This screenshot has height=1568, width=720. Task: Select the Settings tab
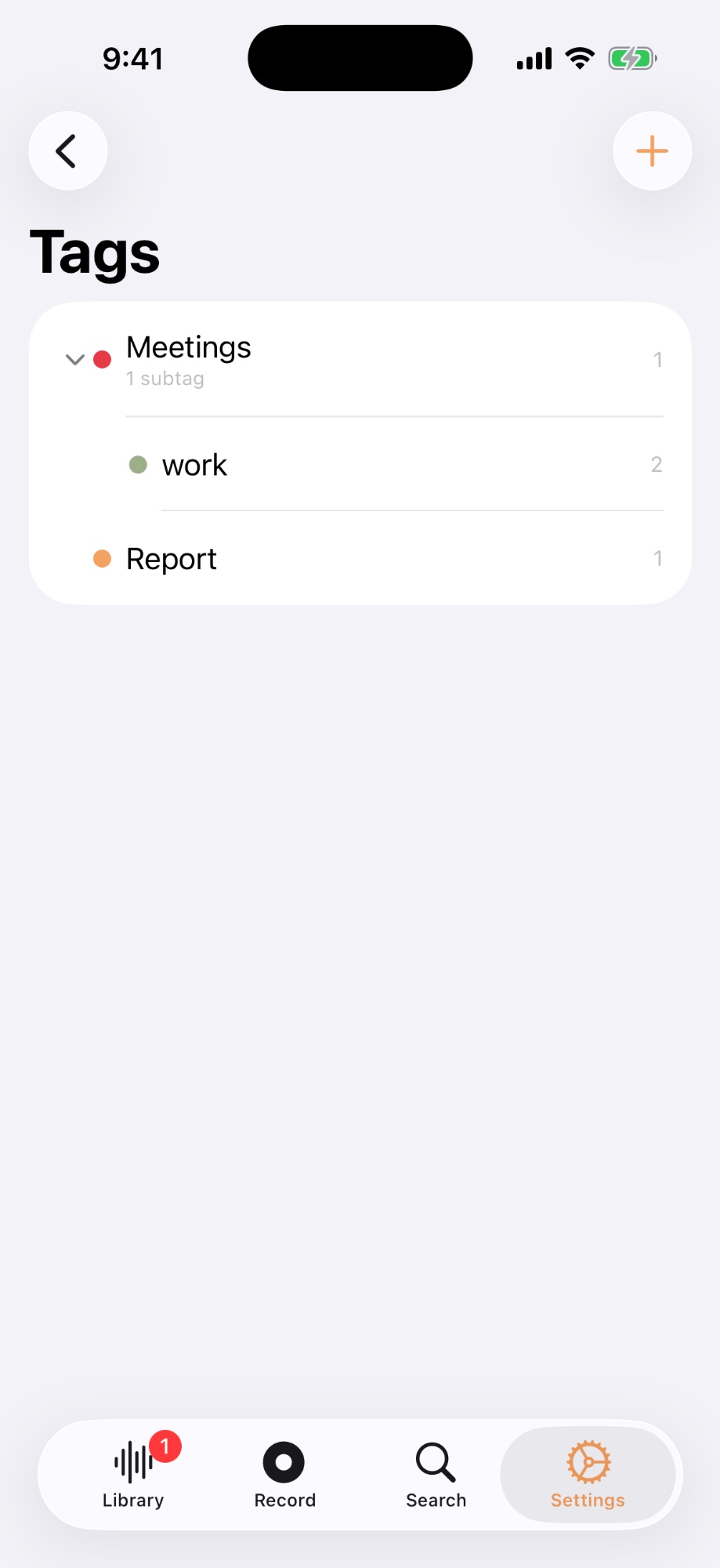588,1475
